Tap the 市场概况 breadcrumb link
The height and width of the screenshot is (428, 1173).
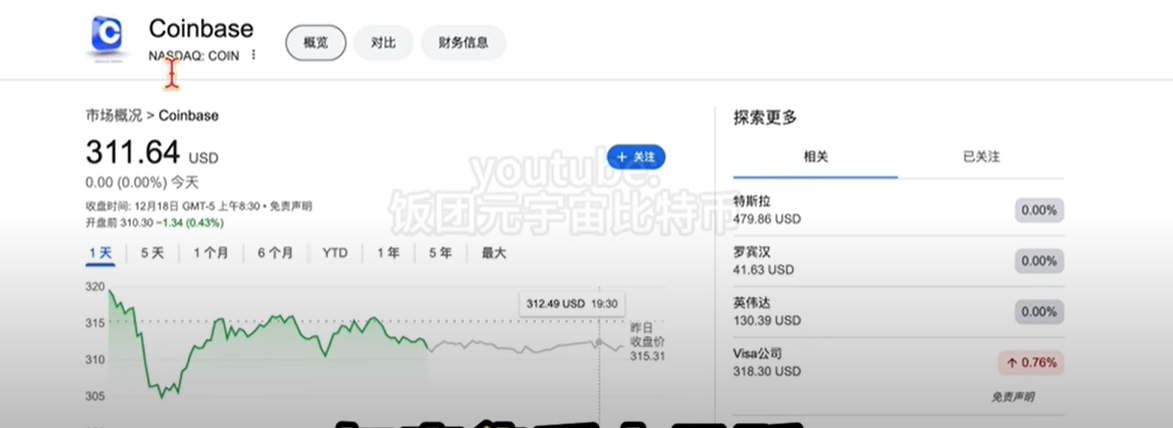pyautogui.click(x=113, y=115)
